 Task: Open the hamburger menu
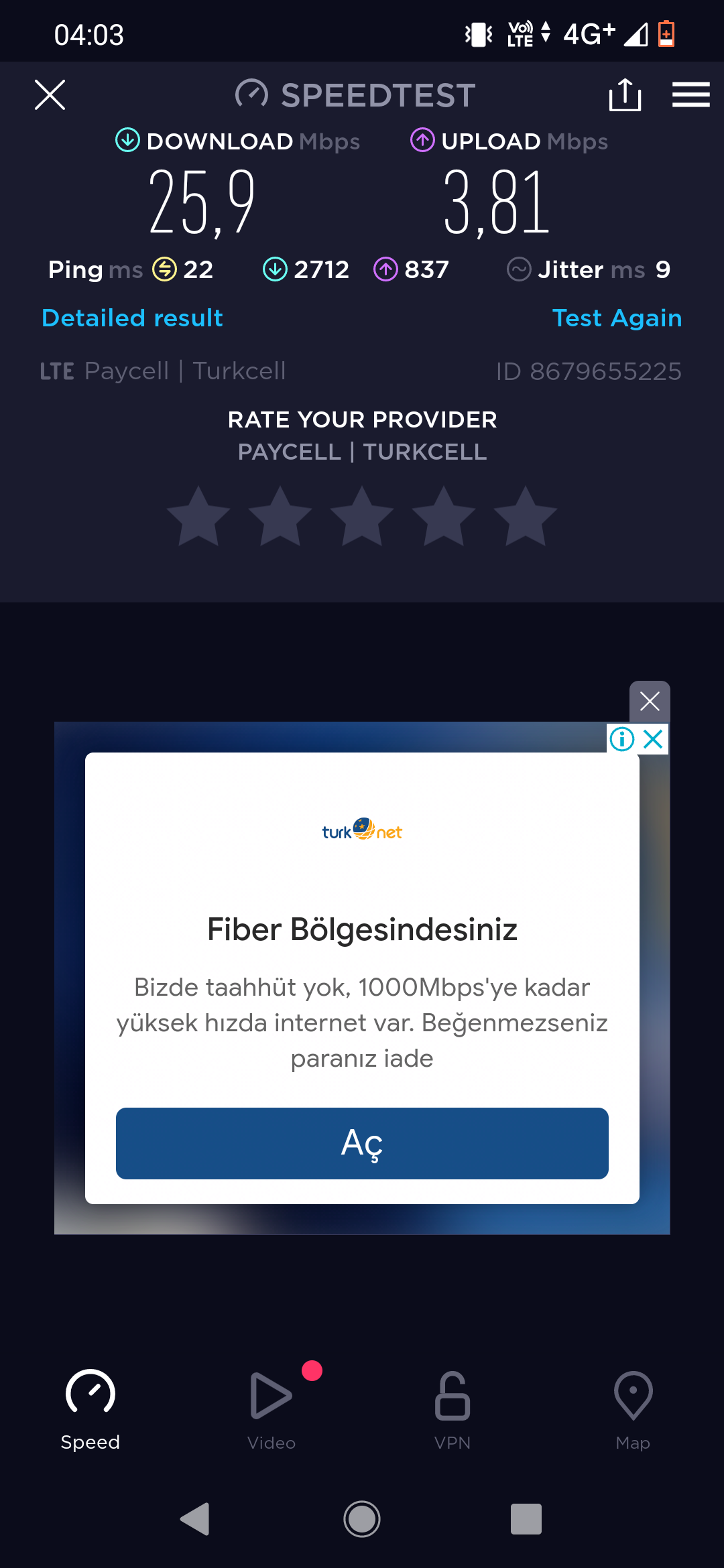pos(691,94)
